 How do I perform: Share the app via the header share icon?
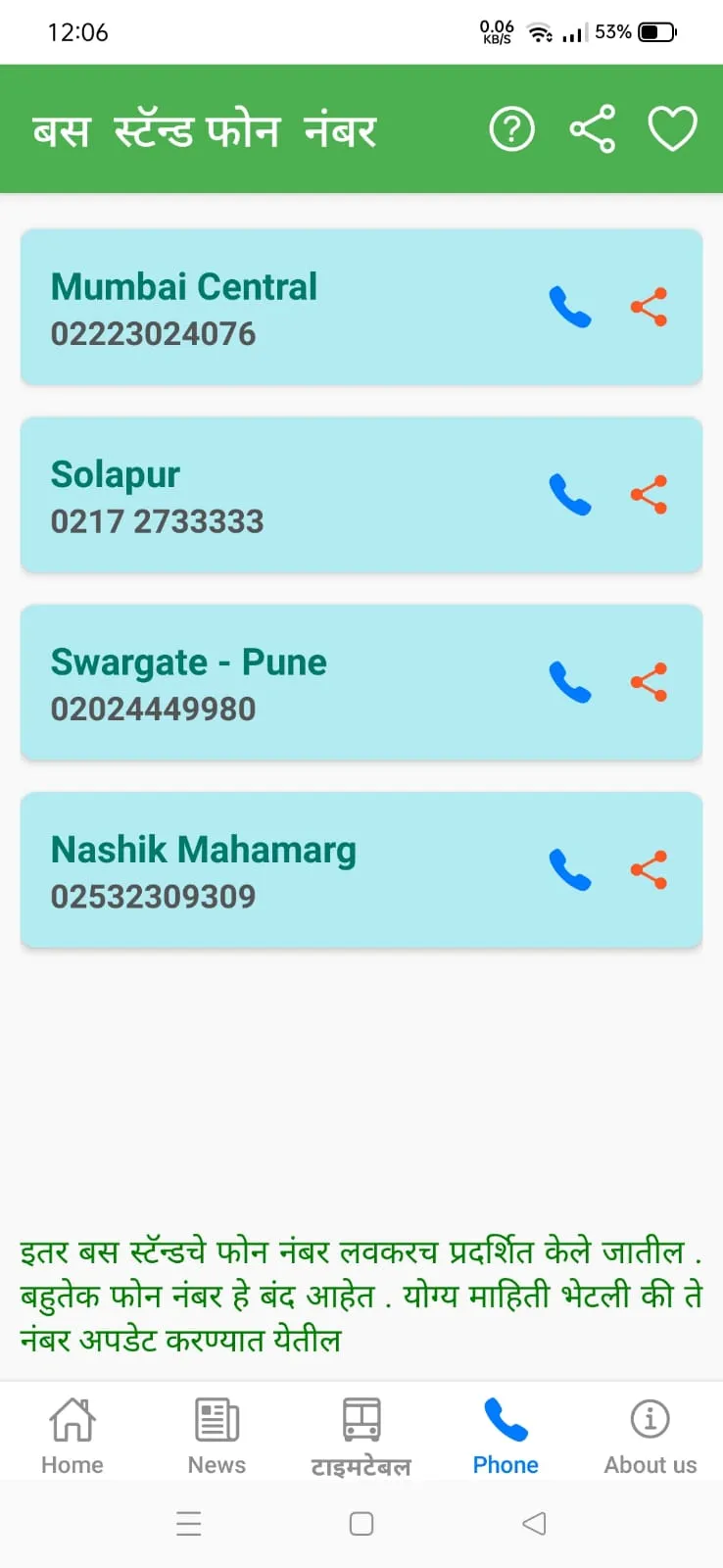click(593, 128)
